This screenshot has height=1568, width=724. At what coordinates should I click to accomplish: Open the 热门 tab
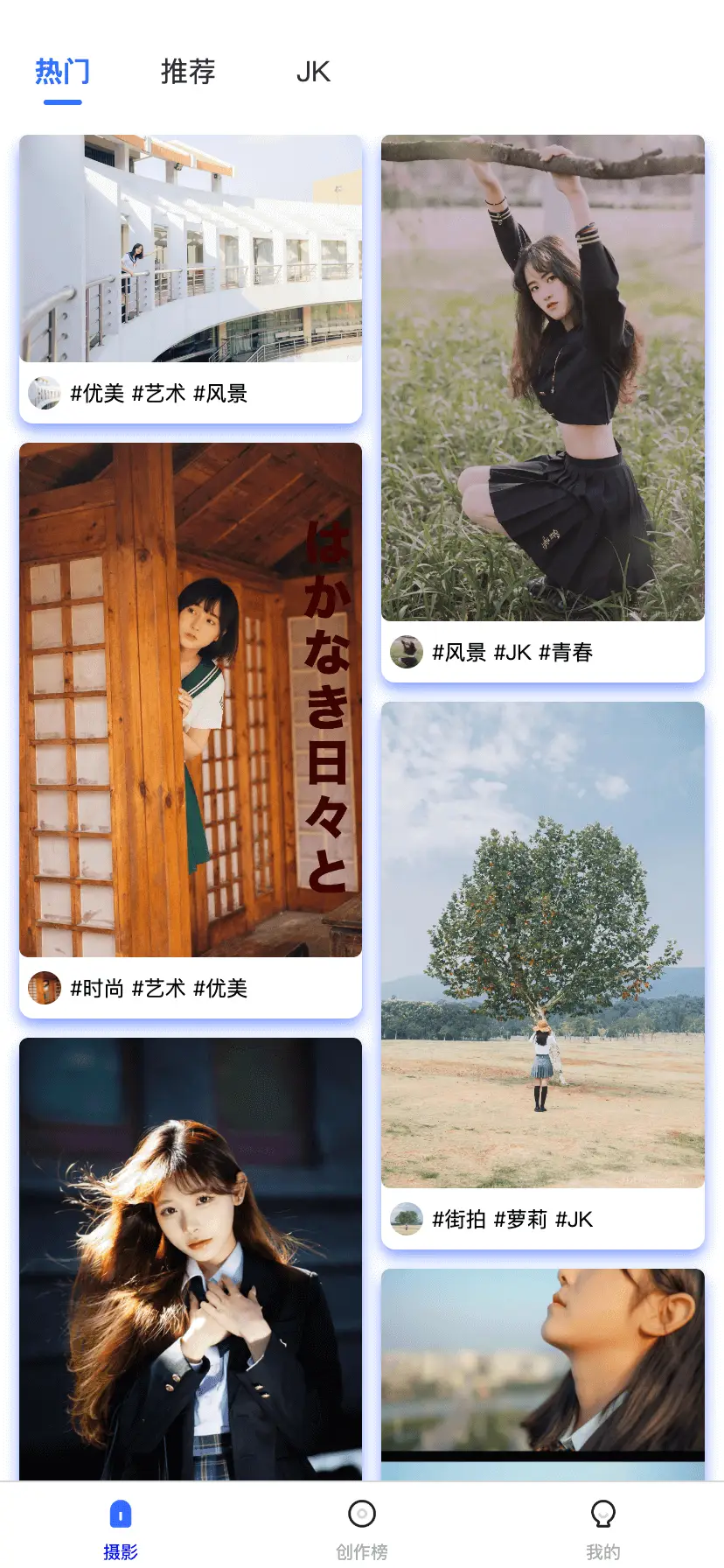tap(62, 72)
